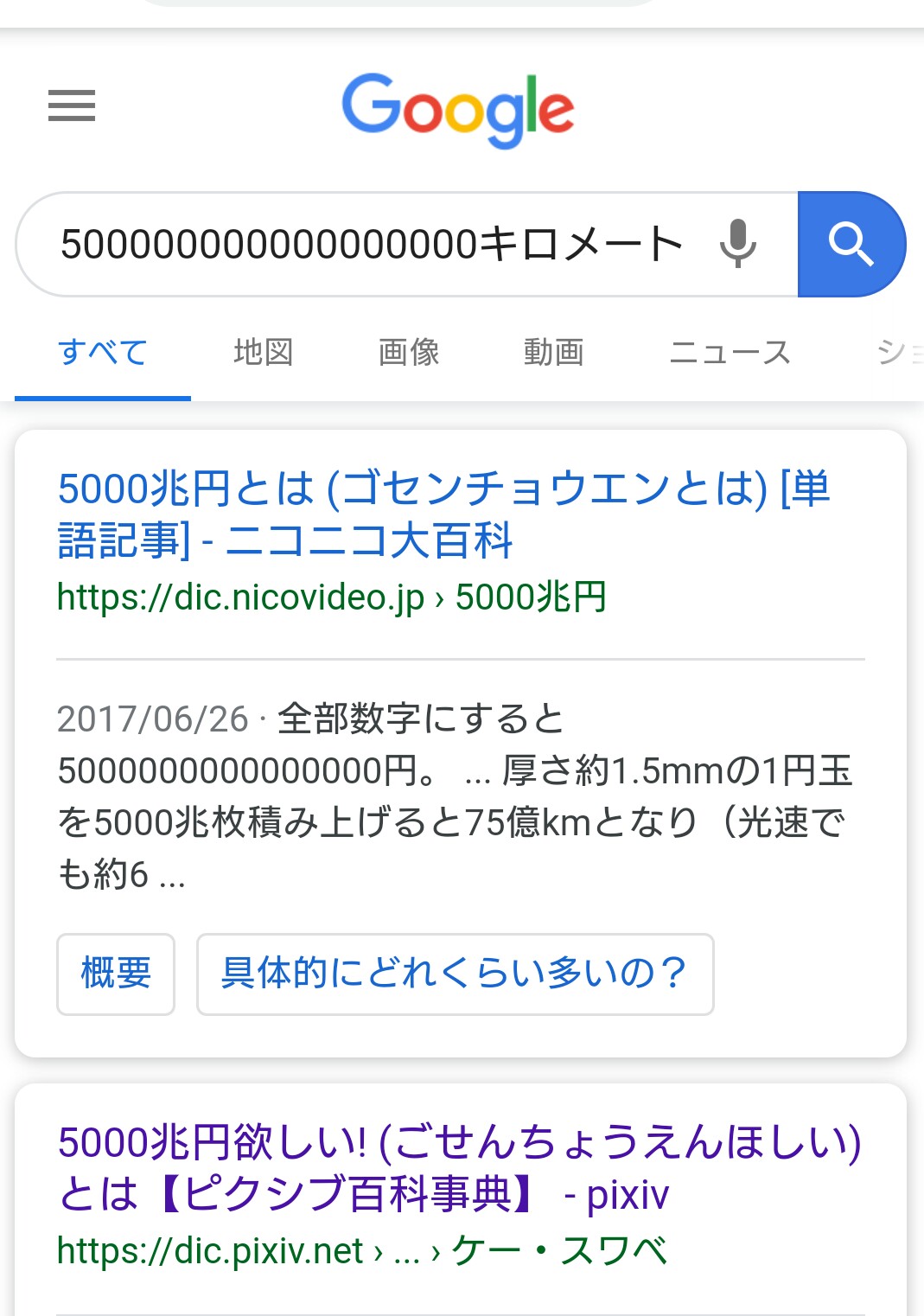Jump to the 概要 section
924x1316 pixels.
116,974
